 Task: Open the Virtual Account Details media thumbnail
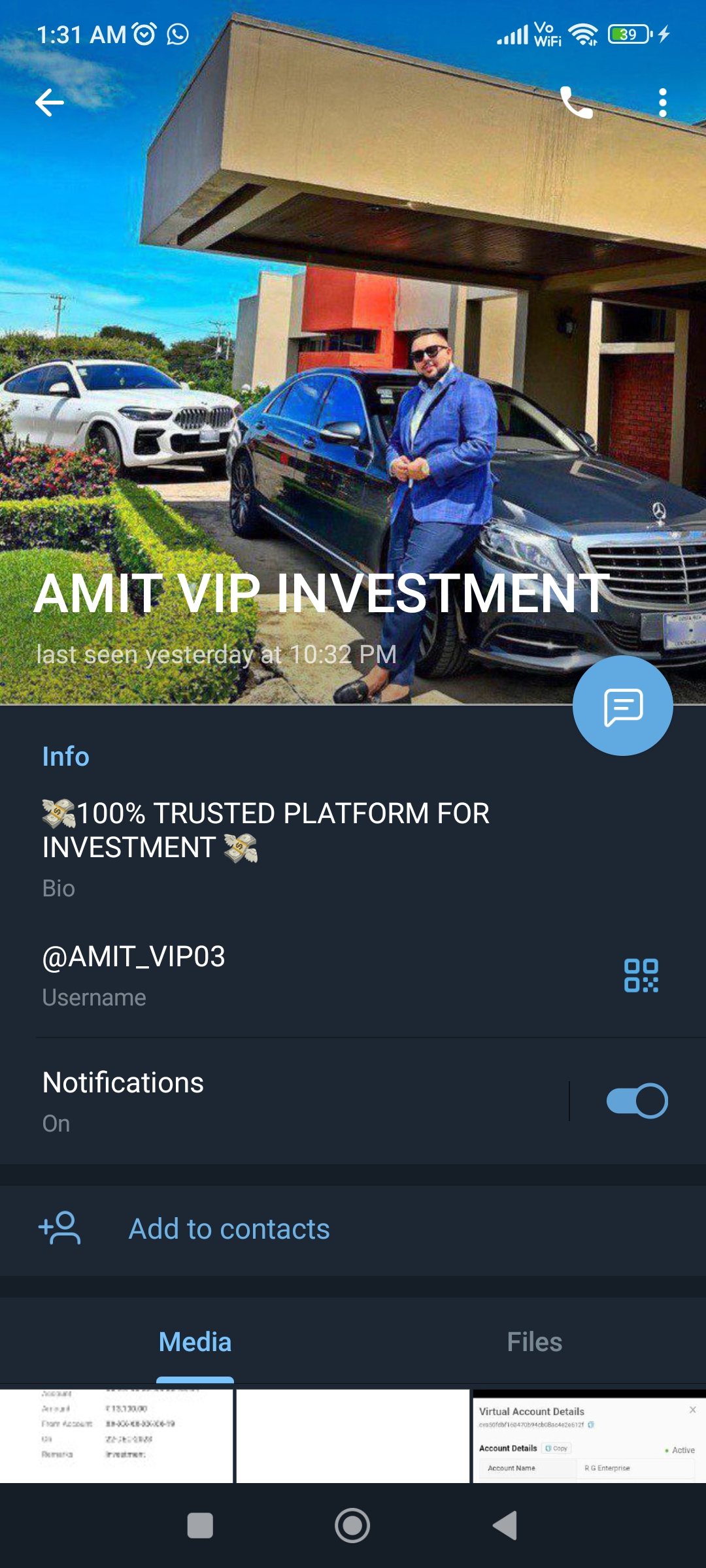pyautogui.click(x=589, y=1436)
